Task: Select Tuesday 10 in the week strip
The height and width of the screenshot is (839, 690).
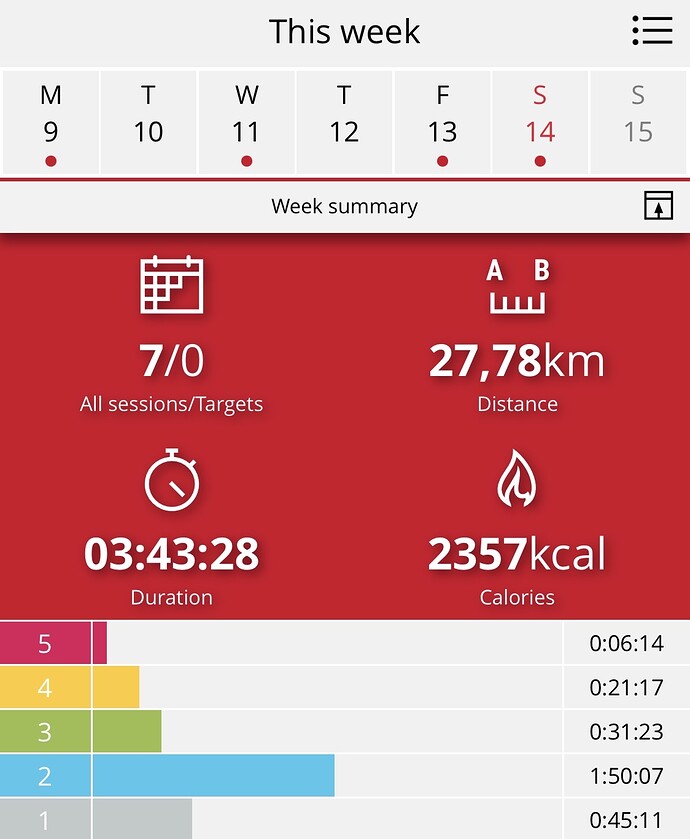Action: 148,122
